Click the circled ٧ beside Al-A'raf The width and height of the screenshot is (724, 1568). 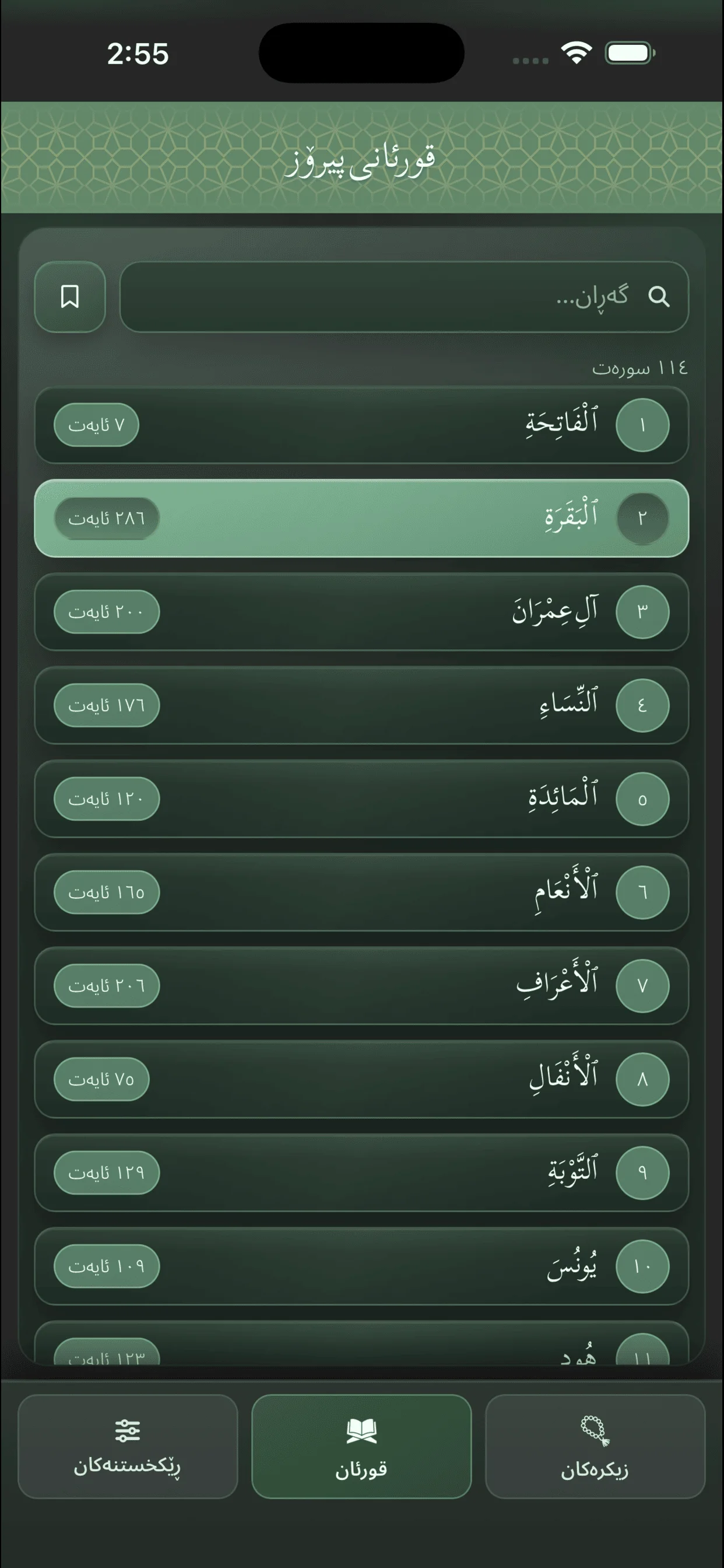642,985
